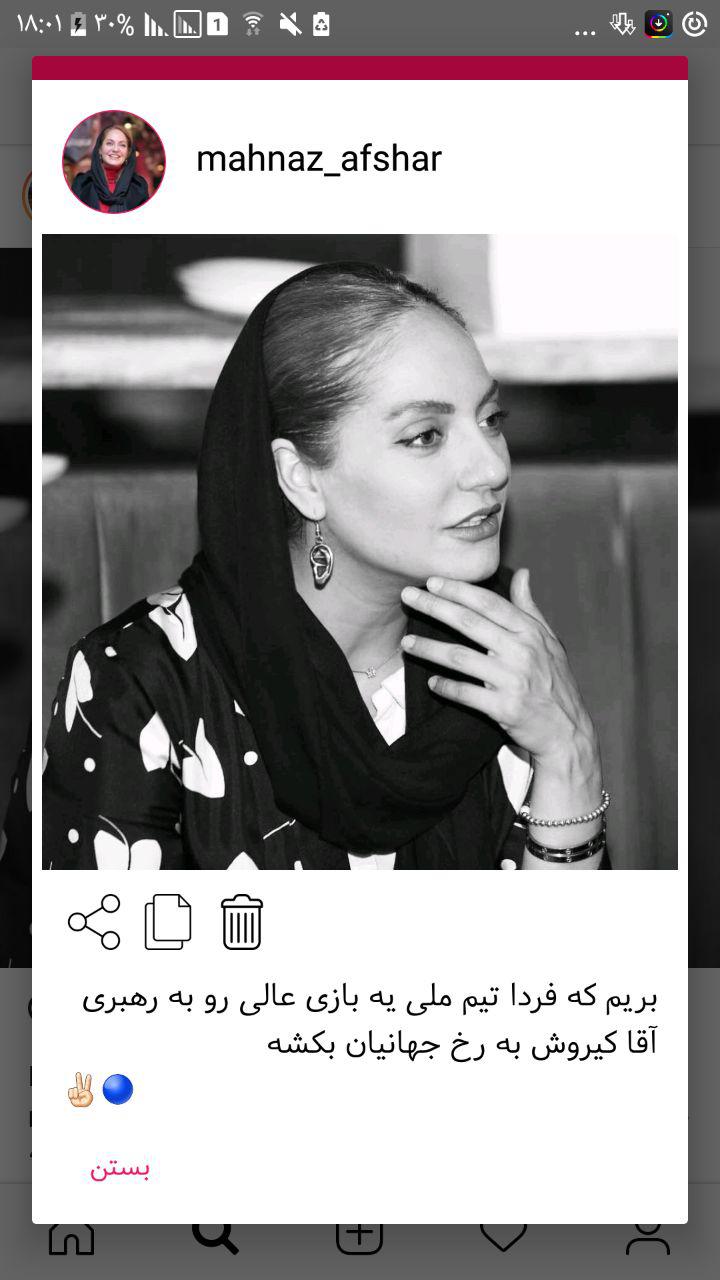720x1280 pixels.
Task: Close the dialog with بستن
Action: [120, 1169]
